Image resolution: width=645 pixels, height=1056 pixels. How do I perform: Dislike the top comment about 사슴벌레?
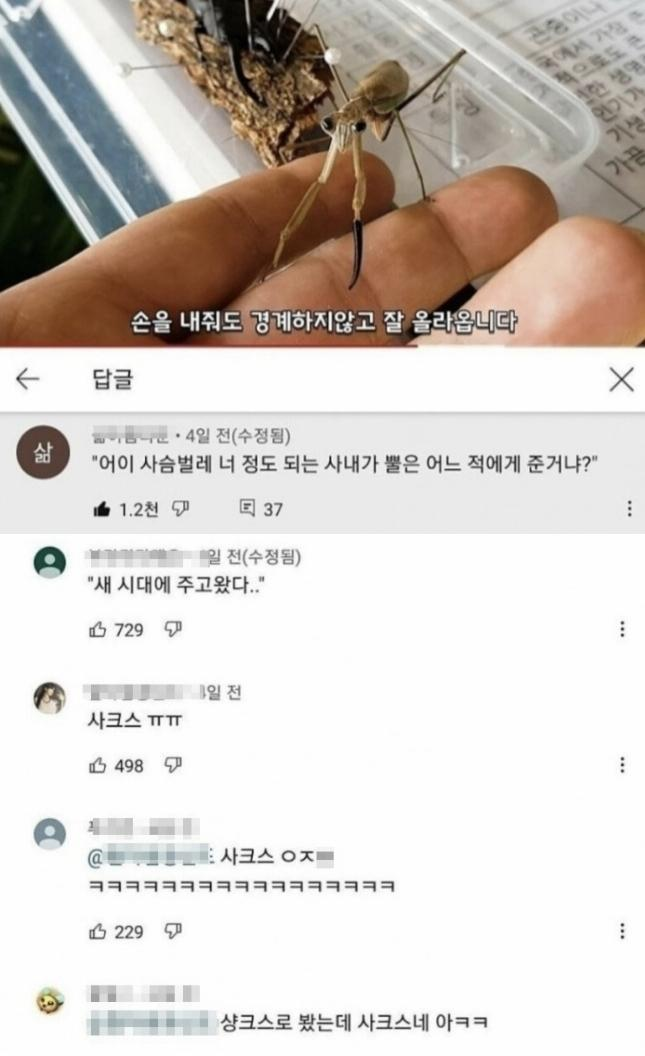coord(181,509)
